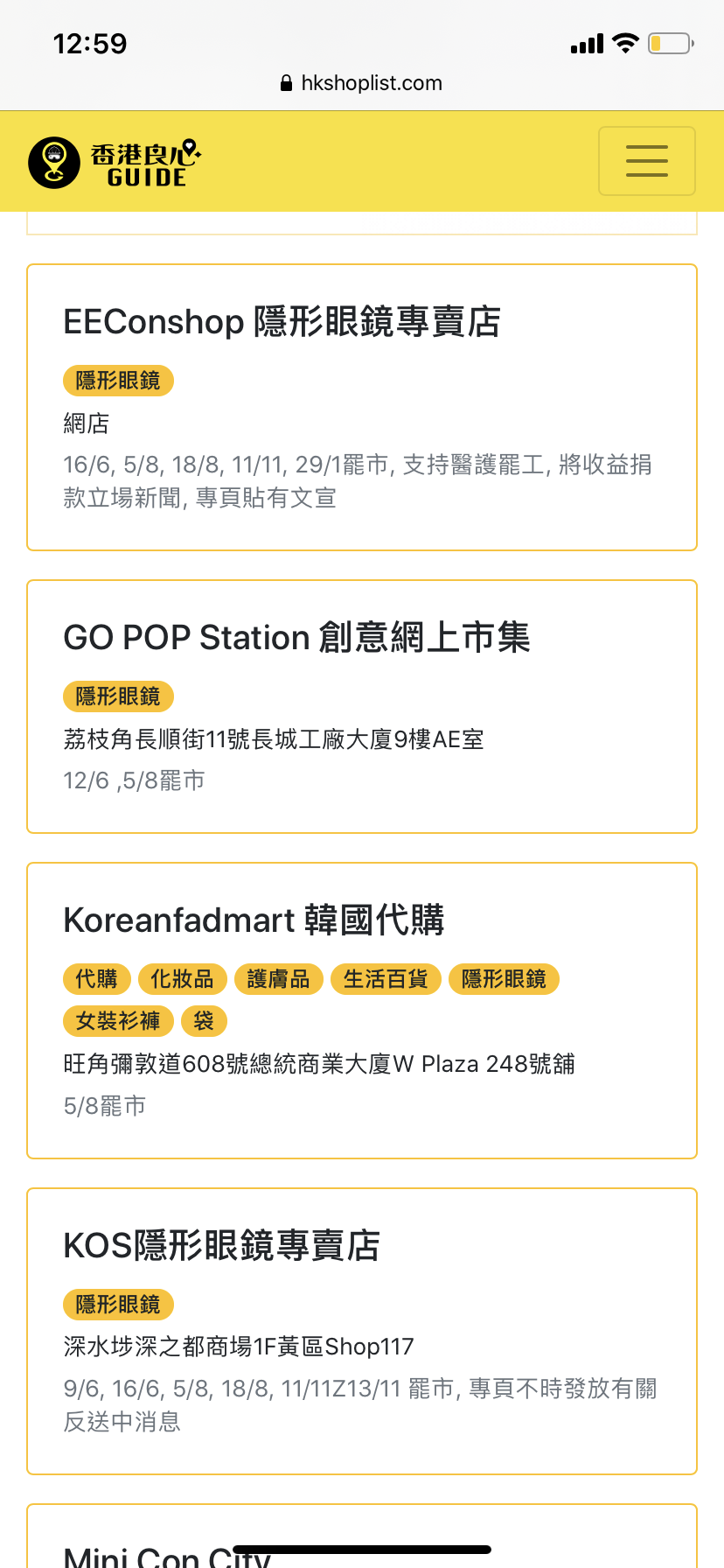This screenshot has width=724, height=1568.
Task: Select the 生活百貨 tag under Koreanfadmart
Action: (x=386, y=979)
